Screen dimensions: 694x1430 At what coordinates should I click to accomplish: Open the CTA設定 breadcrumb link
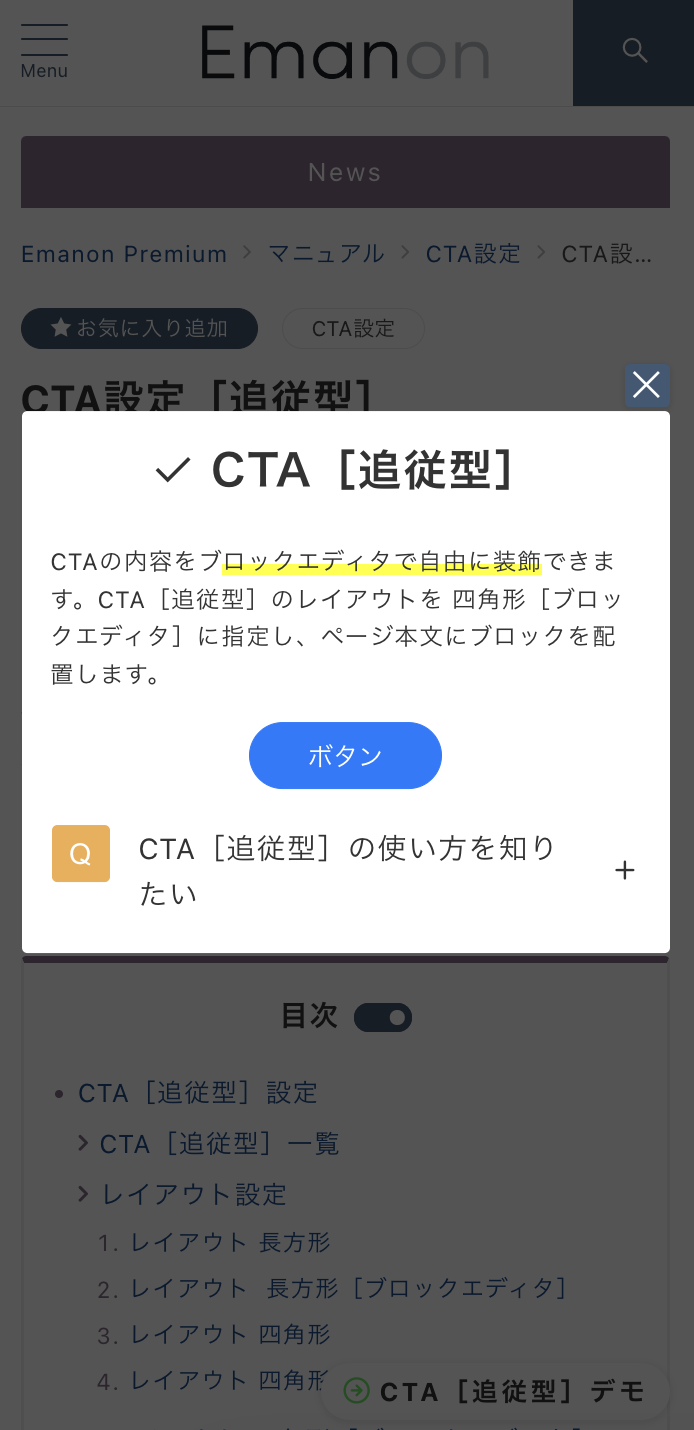tap(473, 254)
